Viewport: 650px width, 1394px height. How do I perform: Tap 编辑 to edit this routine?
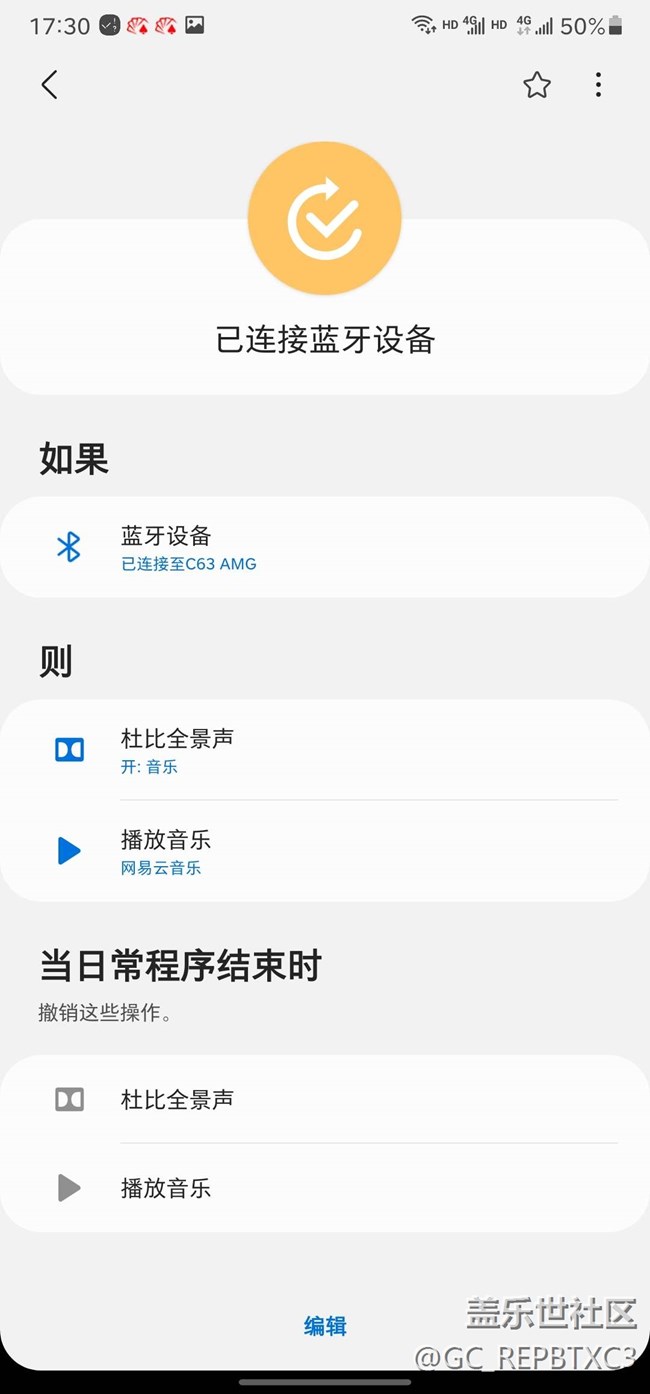(325, 1326)
